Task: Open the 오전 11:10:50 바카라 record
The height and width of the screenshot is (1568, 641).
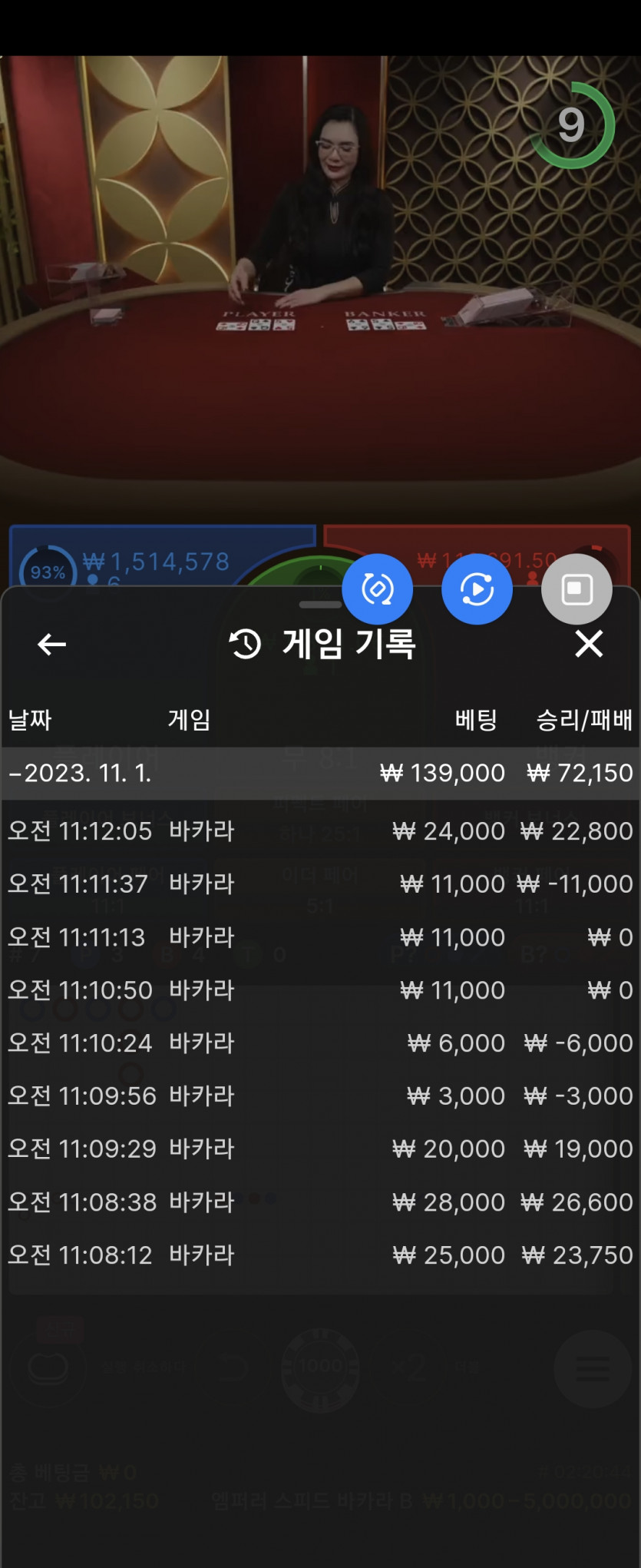Action: (320, 990)
